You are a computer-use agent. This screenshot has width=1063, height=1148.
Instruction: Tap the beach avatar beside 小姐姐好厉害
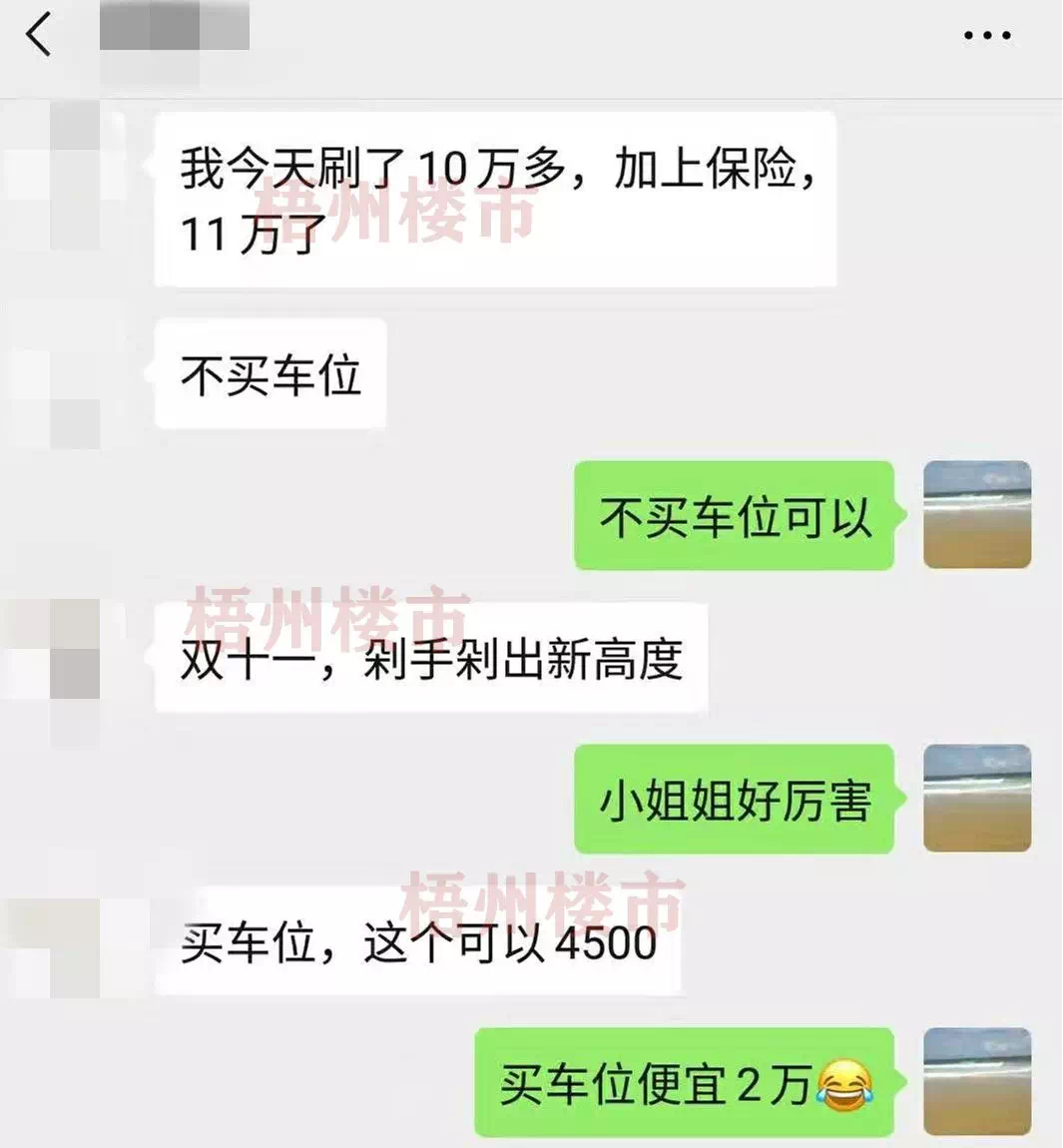976,799
